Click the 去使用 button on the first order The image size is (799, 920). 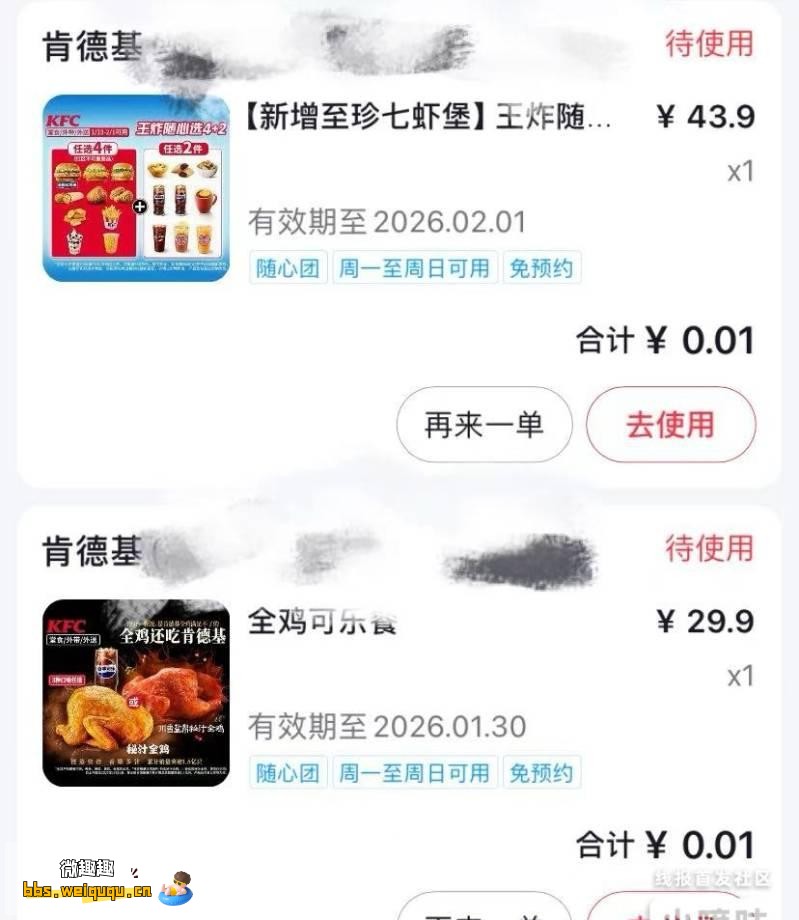point(671,424)
